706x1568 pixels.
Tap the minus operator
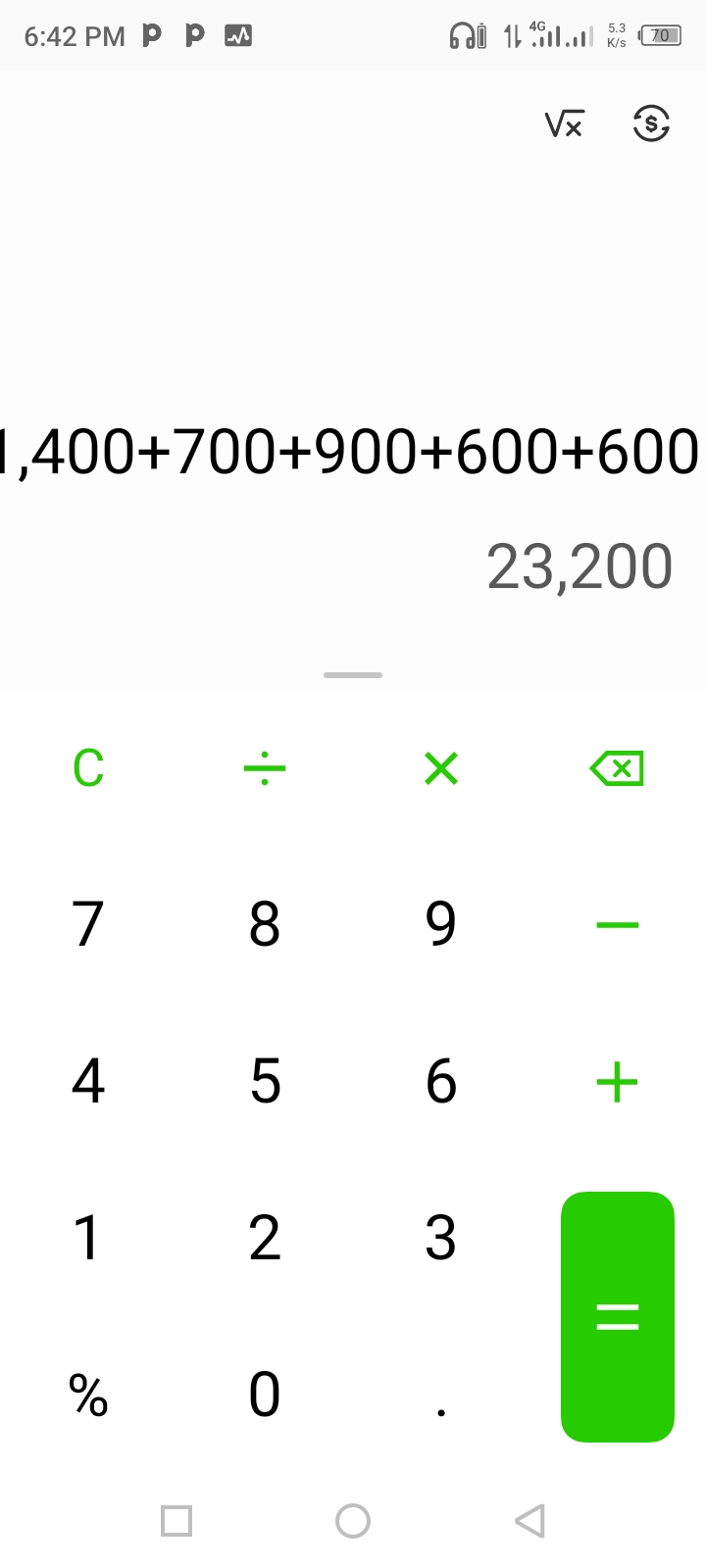point(617,924)
